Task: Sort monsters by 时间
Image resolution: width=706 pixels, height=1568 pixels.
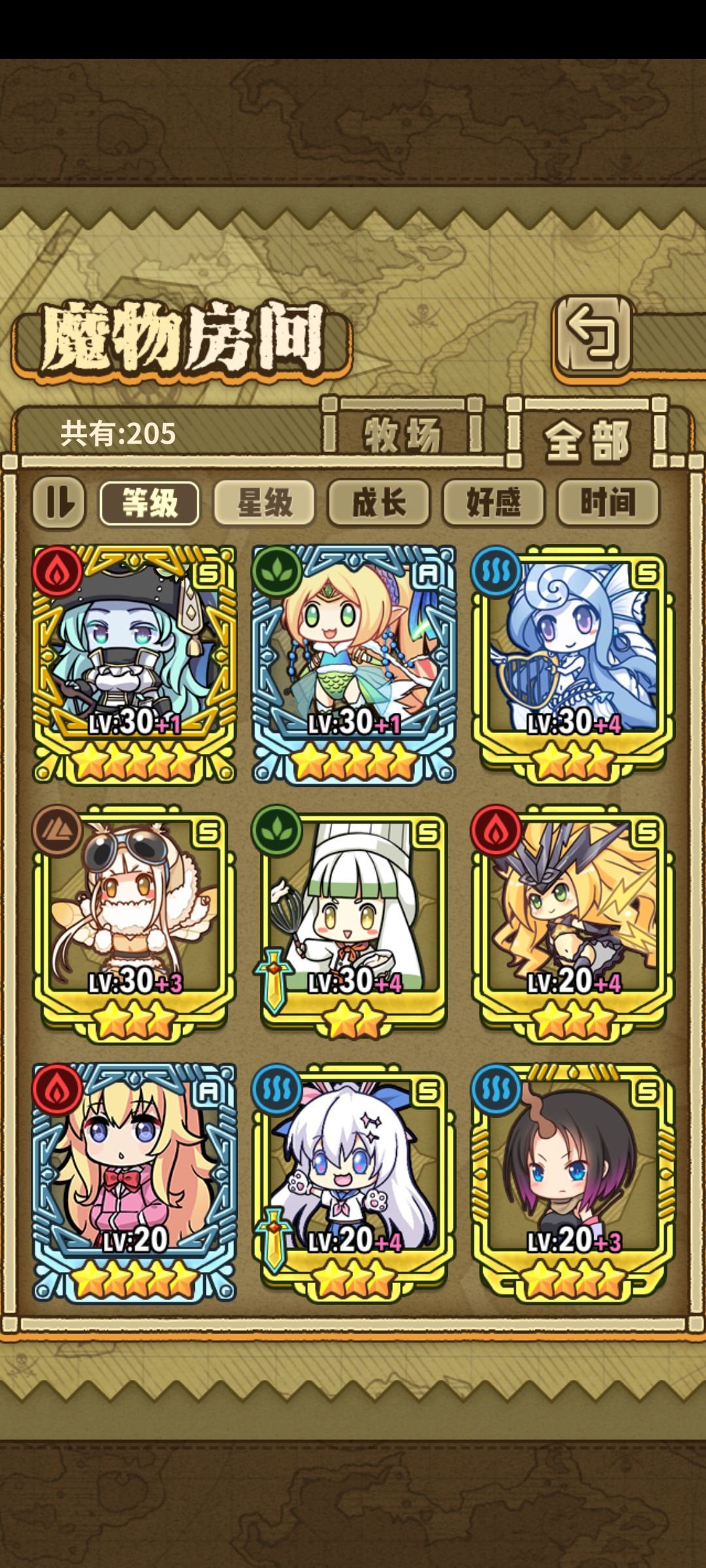Action: (608, 503)
